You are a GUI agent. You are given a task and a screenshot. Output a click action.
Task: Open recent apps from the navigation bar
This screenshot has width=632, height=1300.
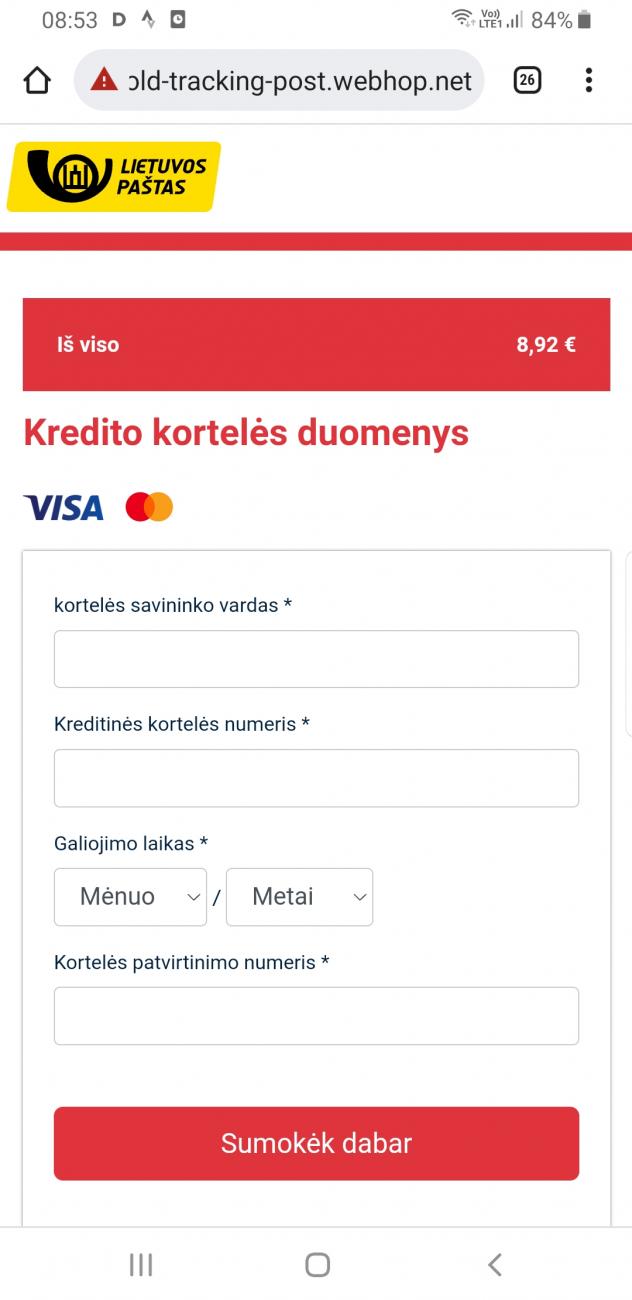[x=141, y=1265]
